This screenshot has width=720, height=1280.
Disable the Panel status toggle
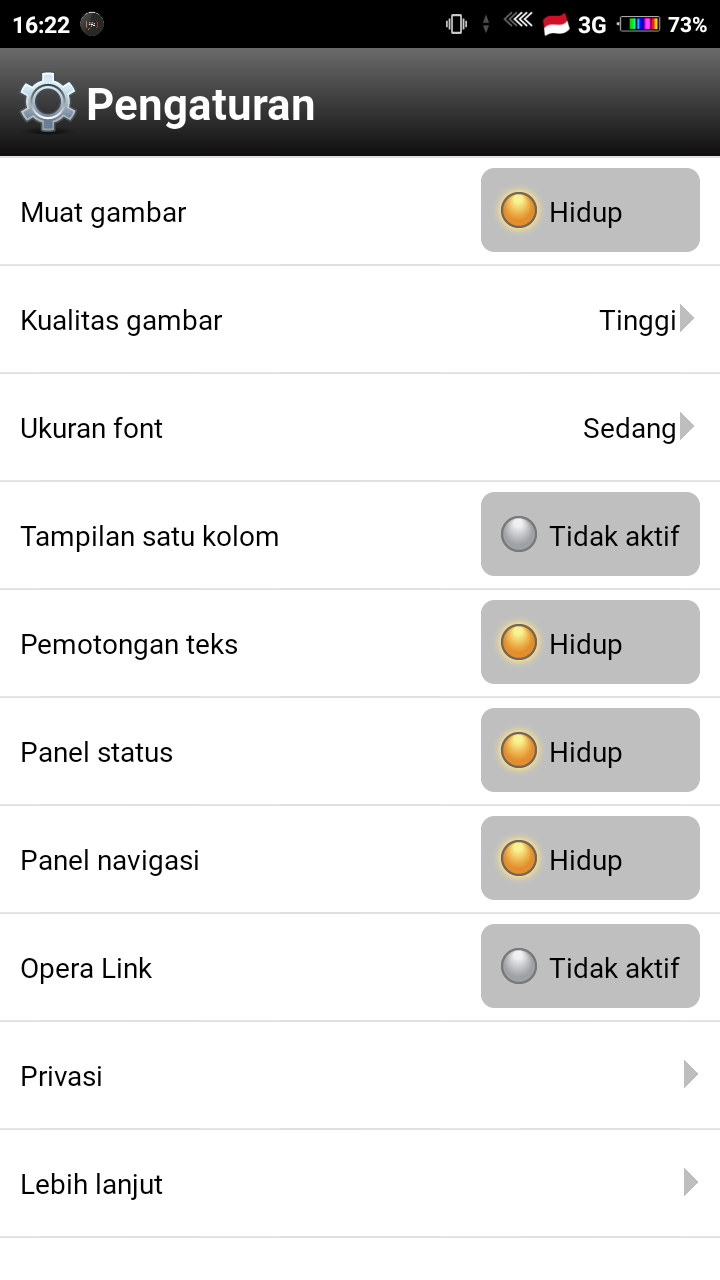click(x=590, y=750)
